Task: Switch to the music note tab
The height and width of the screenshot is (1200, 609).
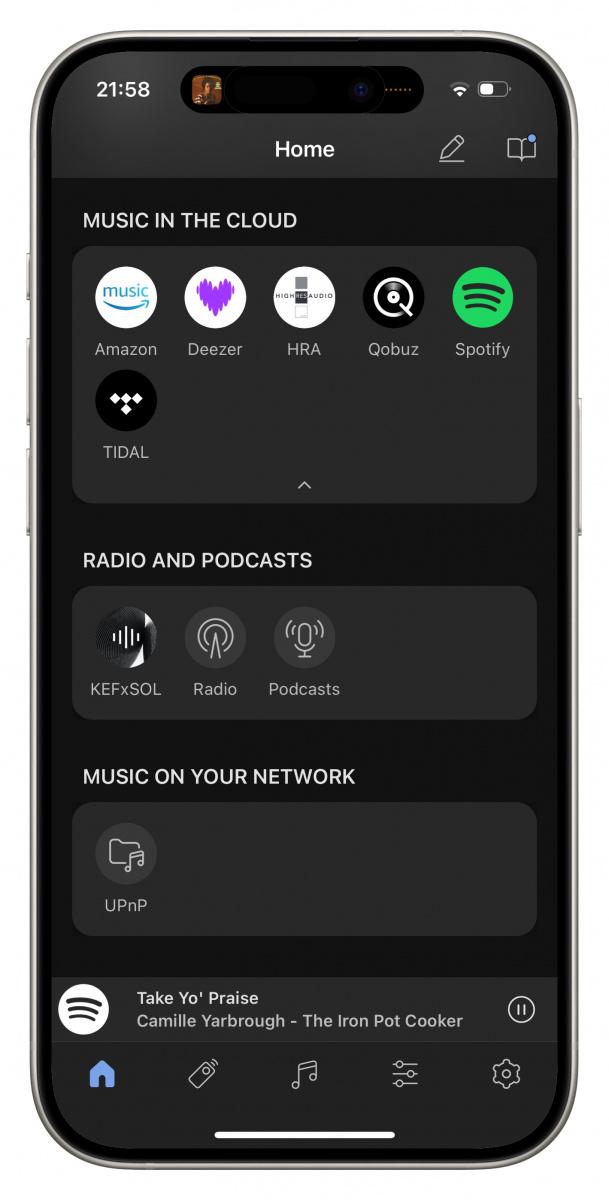Action: click(304, 1074)
